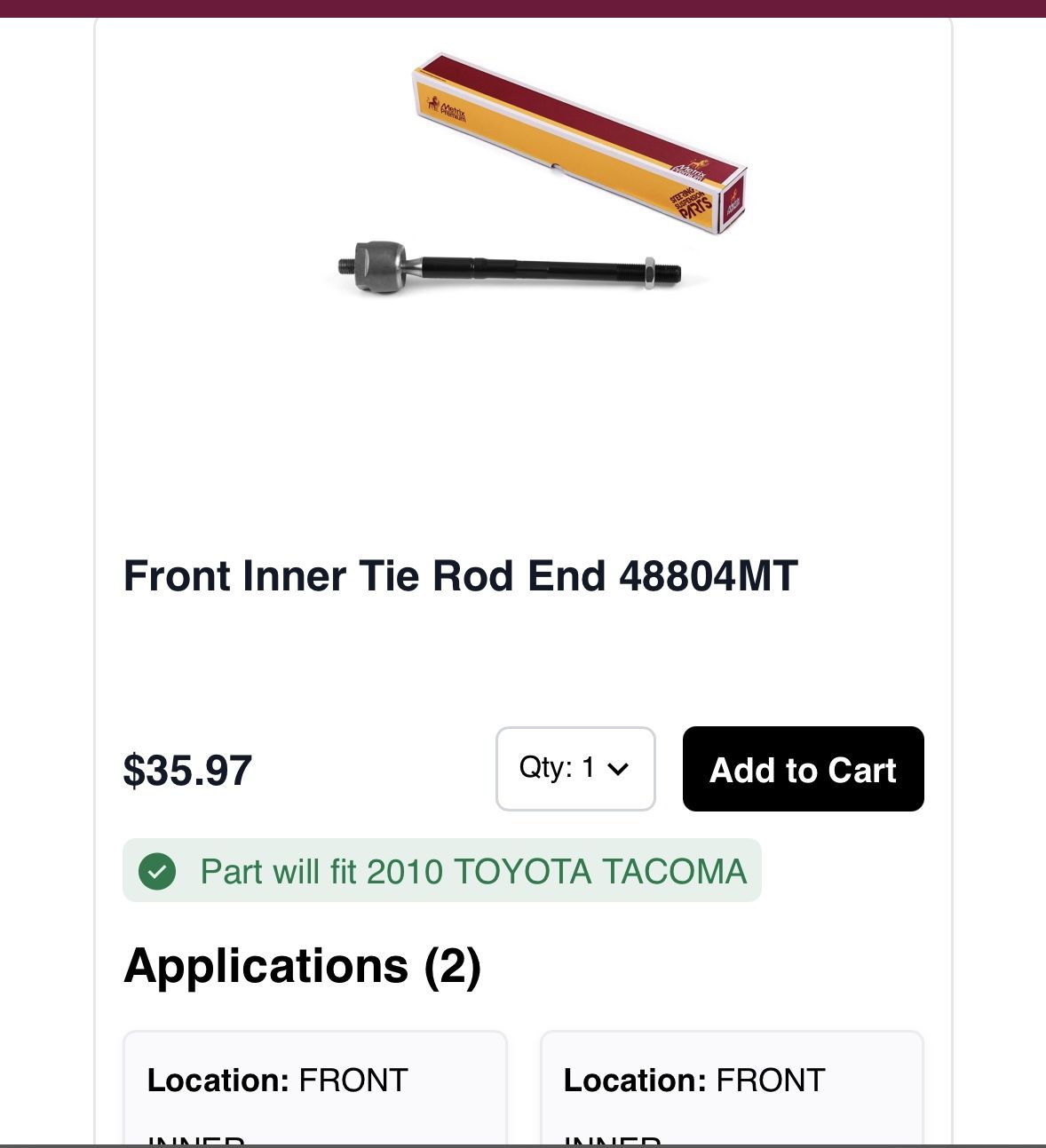This screenshot has height=1148, width=1046.
Task: Click the chevron on the Qty selector
Action: (619, 769)
